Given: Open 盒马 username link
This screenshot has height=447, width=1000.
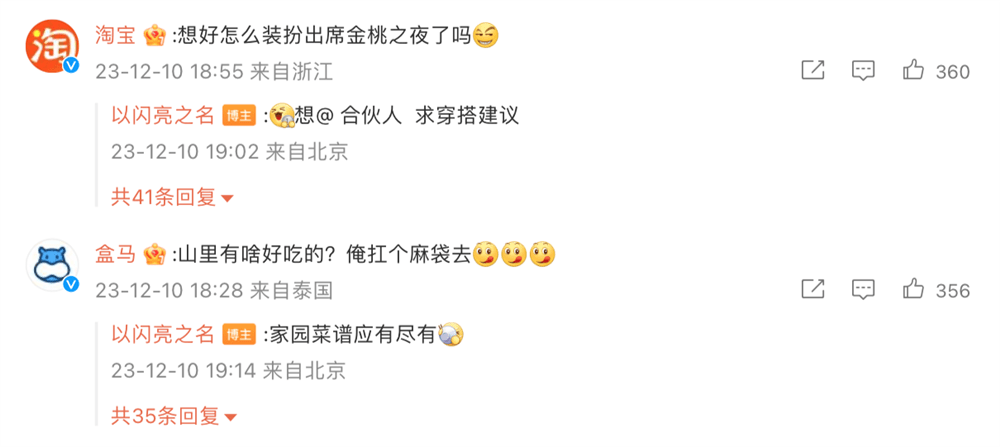Looking at the screenshot, I should pos(116,255).
